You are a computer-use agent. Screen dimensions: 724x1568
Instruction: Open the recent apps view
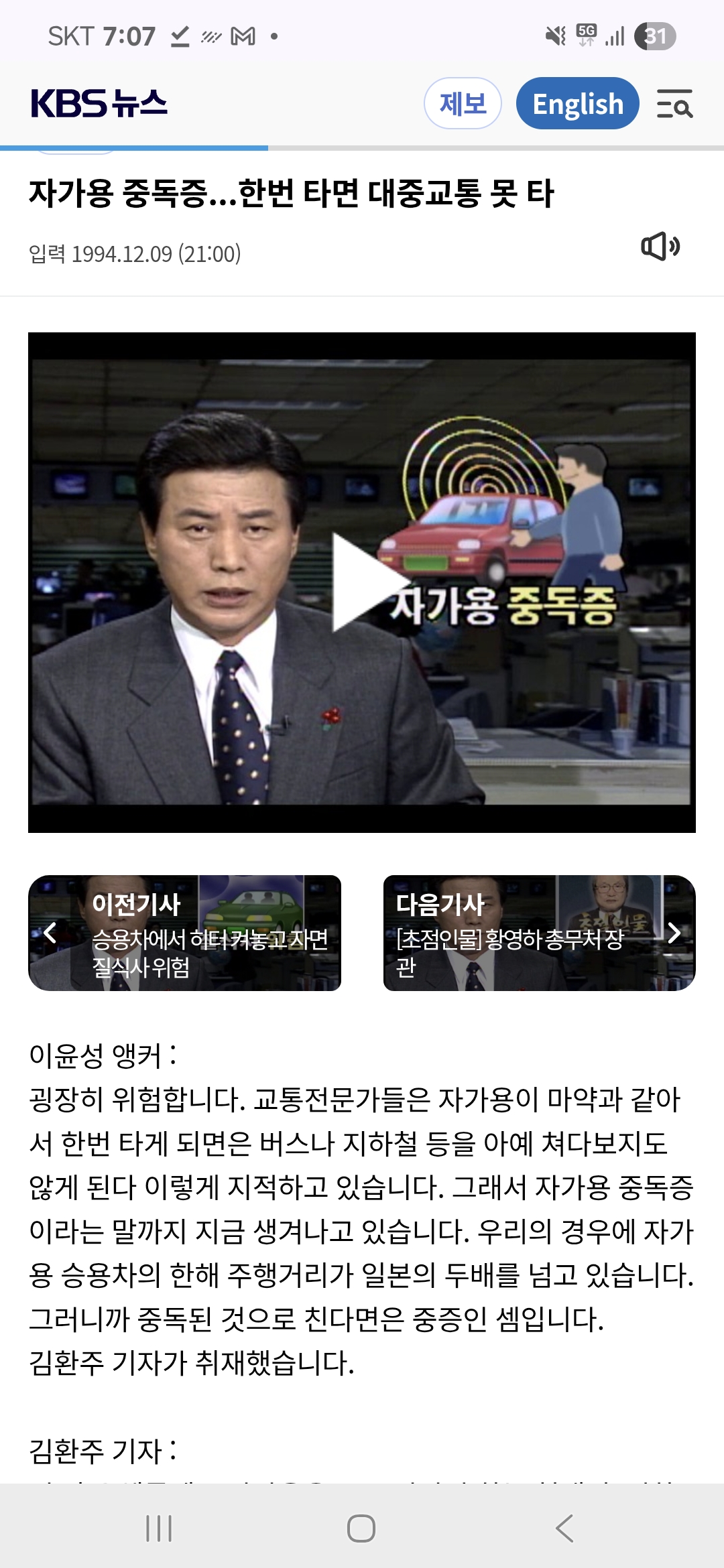159,1528
